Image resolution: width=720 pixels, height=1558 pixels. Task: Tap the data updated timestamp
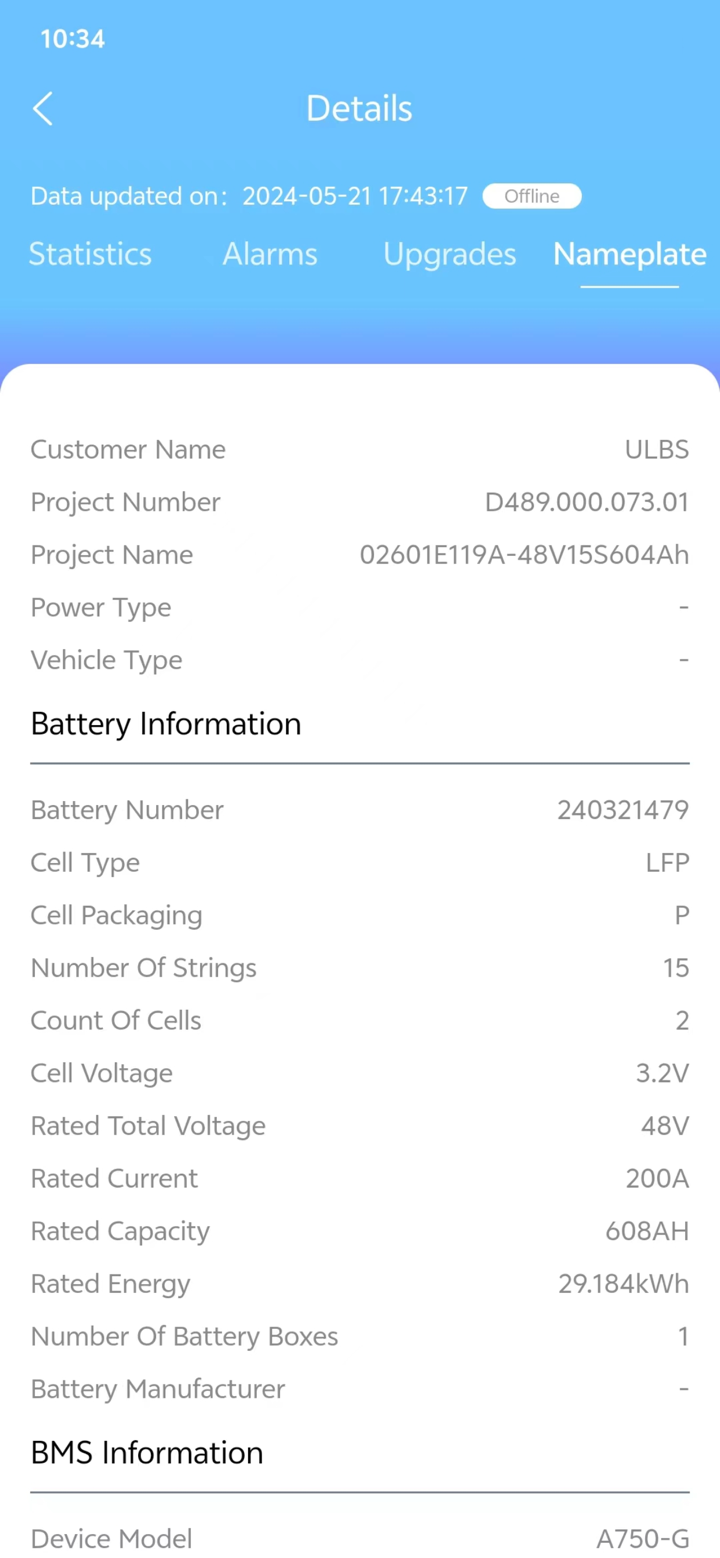[x=354, y=196]
